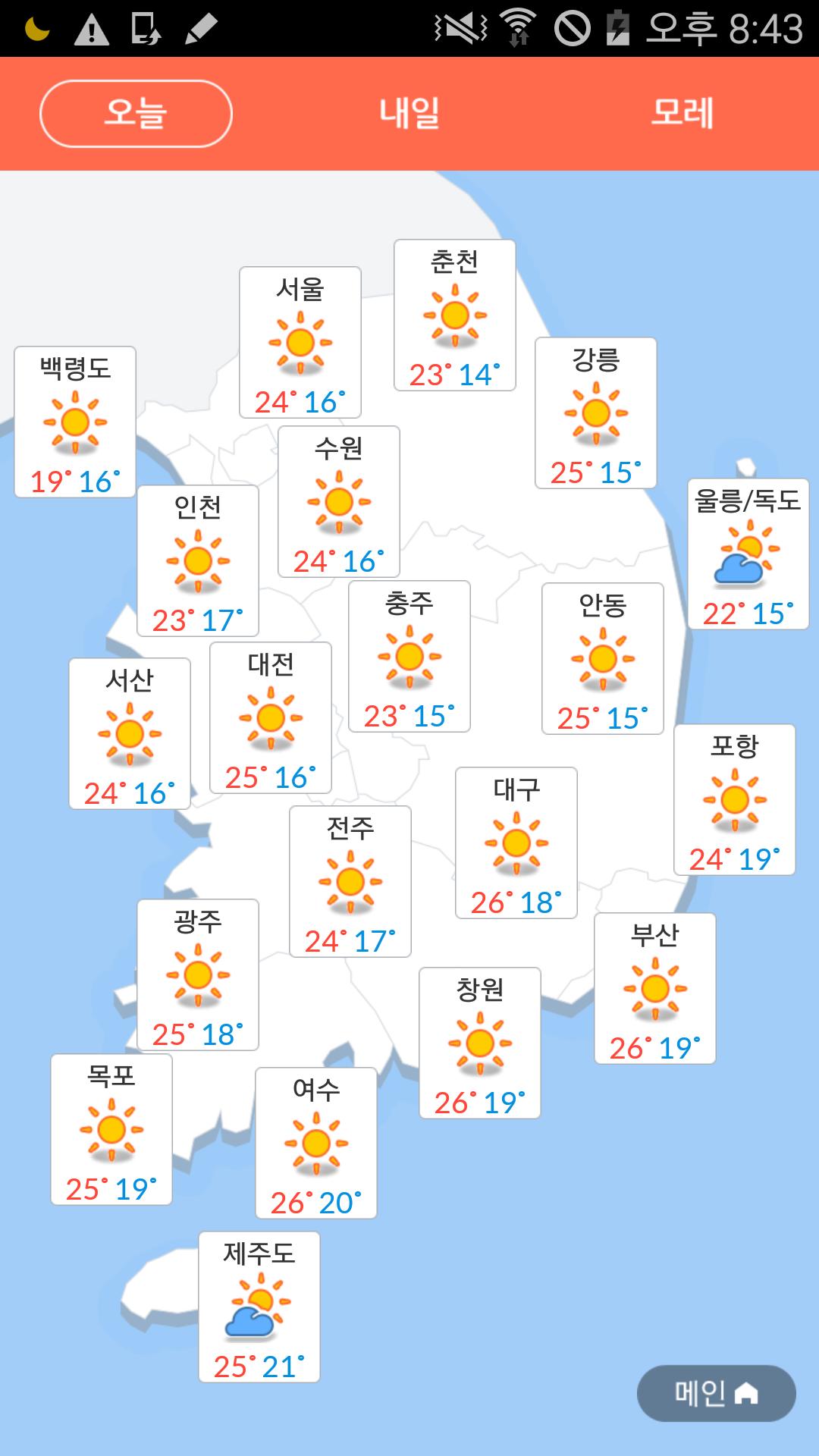Open the 대전 weather card

(x=271, y=717)
